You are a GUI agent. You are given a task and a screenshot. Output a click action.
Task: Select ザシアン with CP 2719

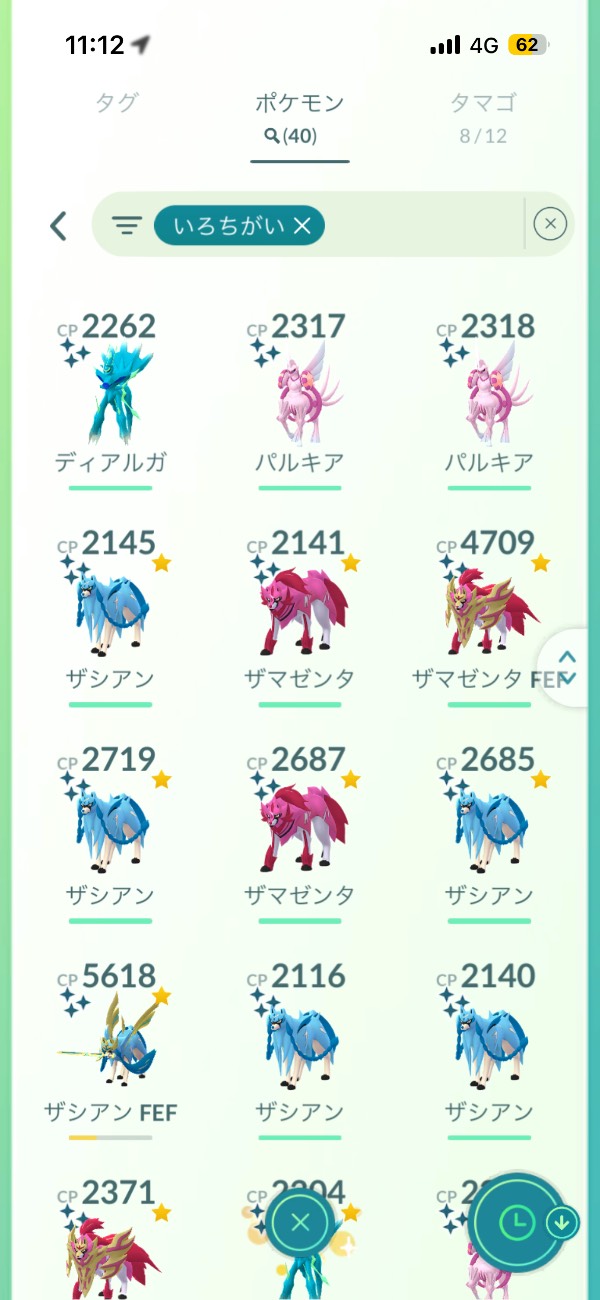tap(110, 828)
